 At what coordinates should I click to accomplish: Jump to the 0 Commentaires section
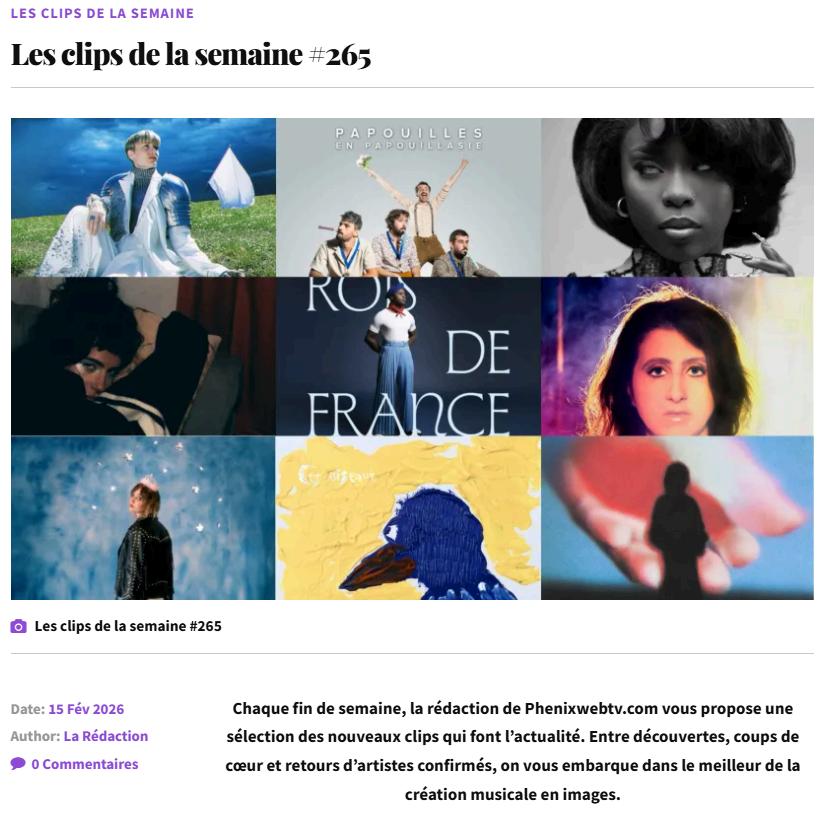(x=85, y=764)
